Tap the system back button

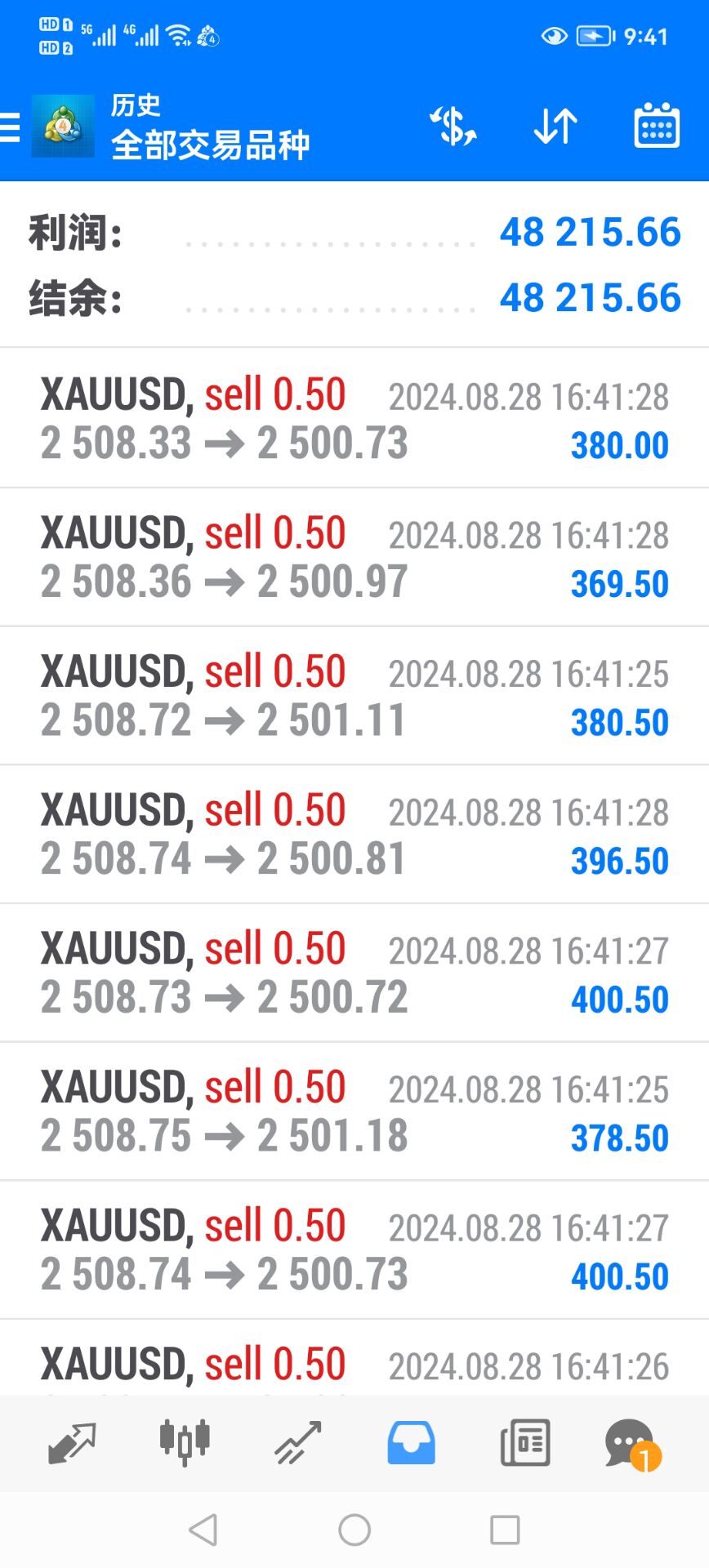[x=203, y=1530]
